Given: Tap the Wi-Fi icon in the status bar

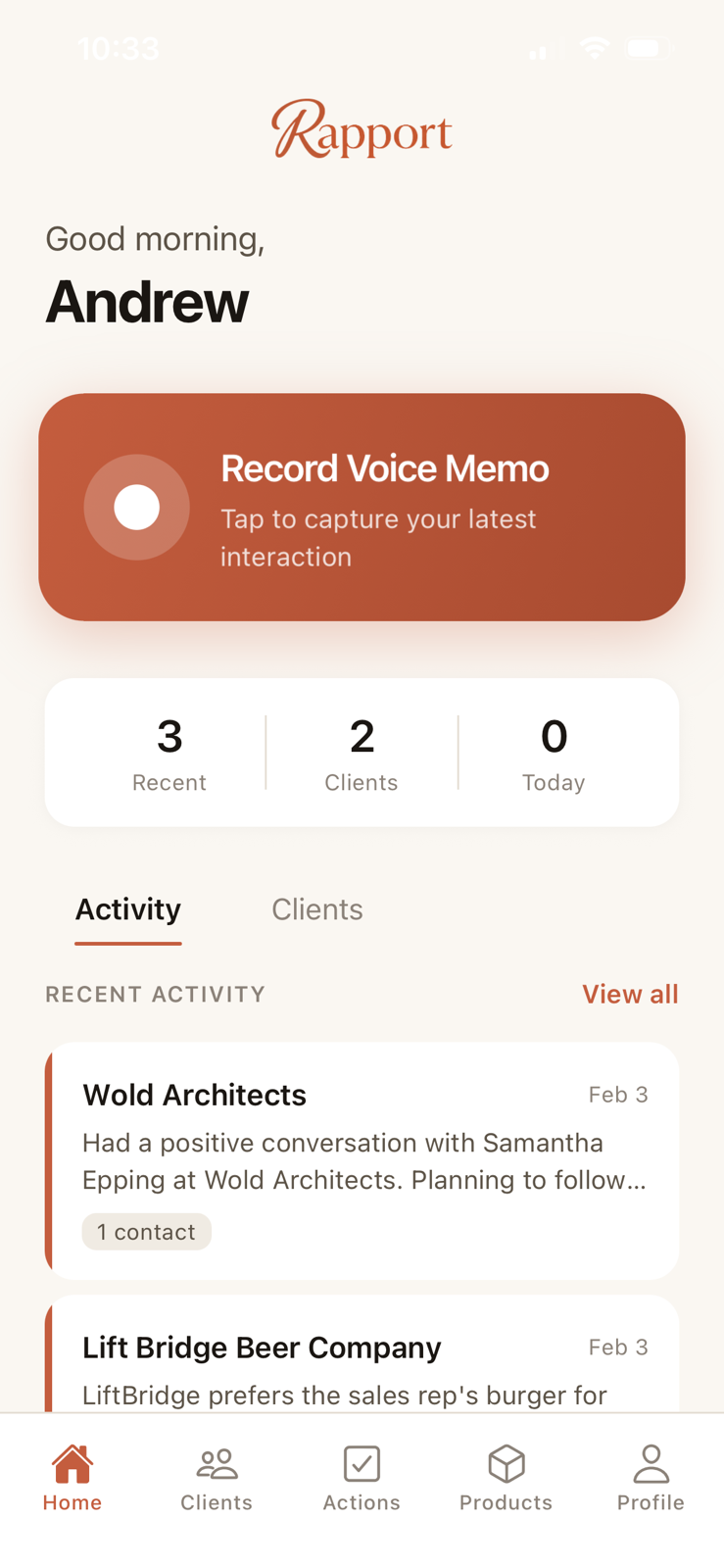Looking at the screenshot, I should point(593,47).
